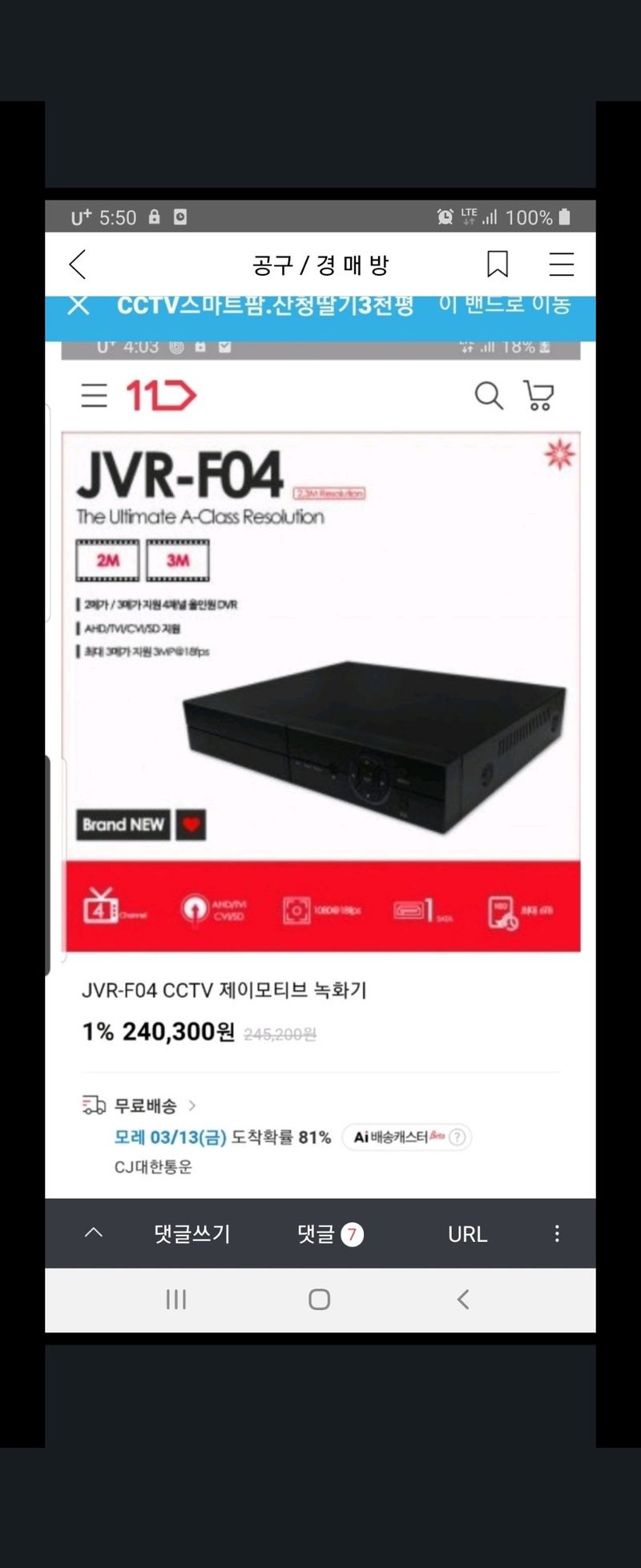Screen dimensions: 641x1568
Task: Click the free shipping truck icon
Action: (94, 1105)
